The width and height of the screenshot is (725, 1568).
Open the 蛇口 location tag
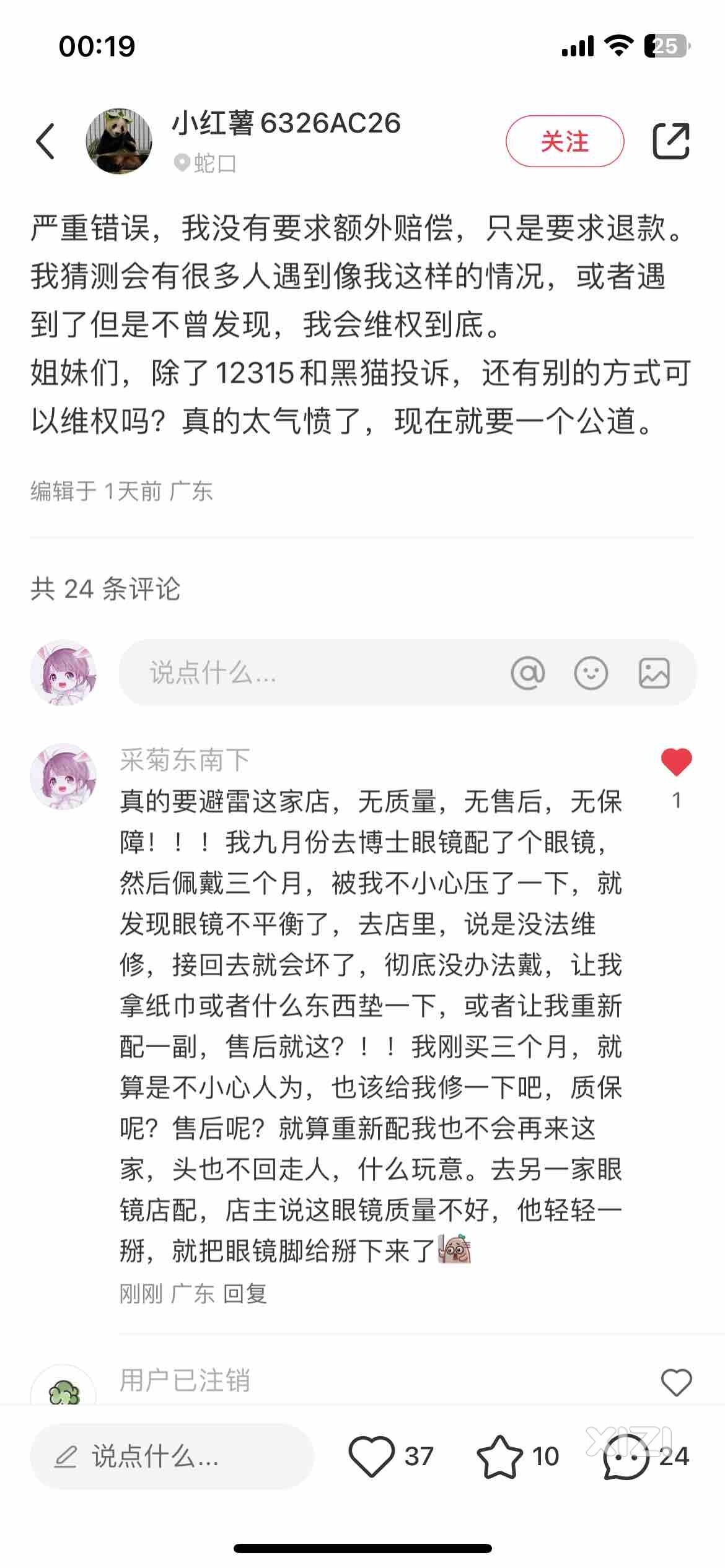206,163
